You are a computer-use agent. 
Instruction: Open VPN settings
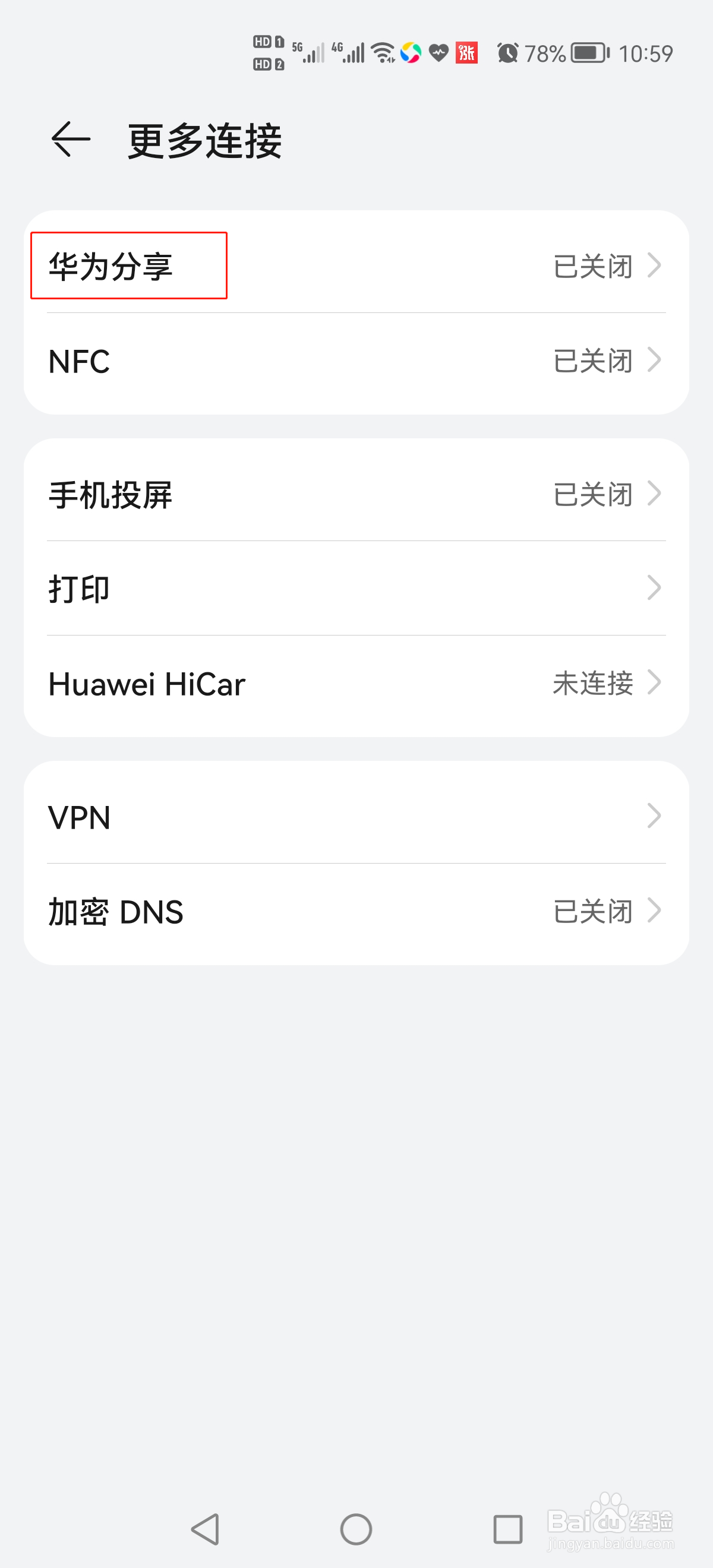coord(355,816)
